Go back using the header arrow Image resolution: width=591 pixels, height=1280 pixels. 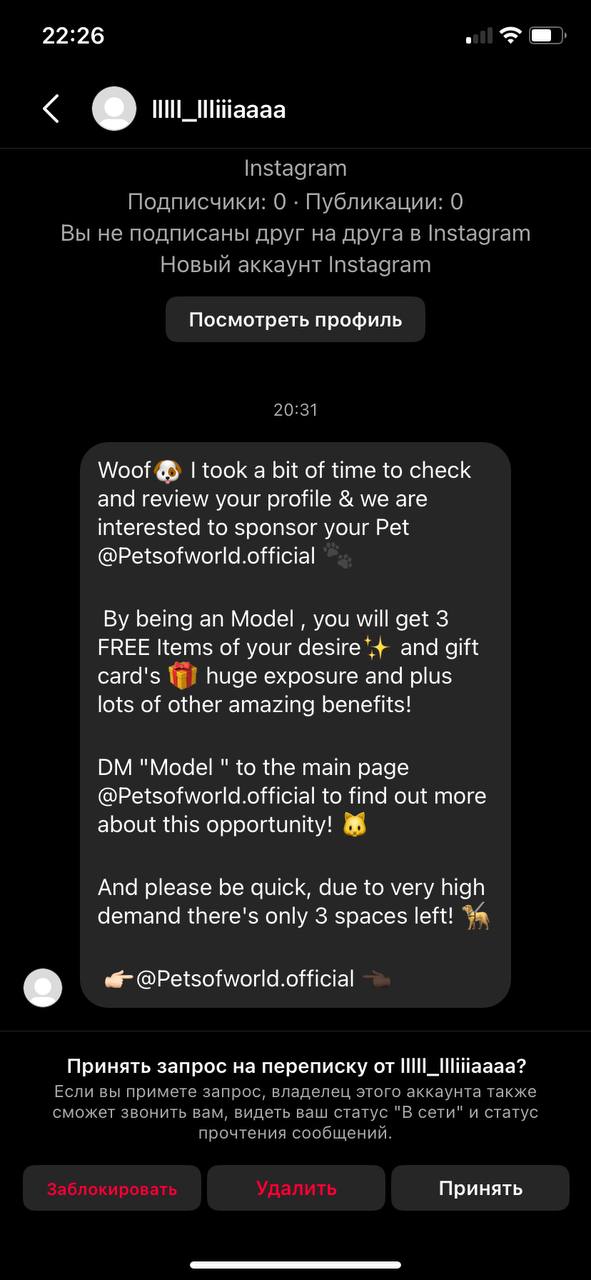(51, 109)
